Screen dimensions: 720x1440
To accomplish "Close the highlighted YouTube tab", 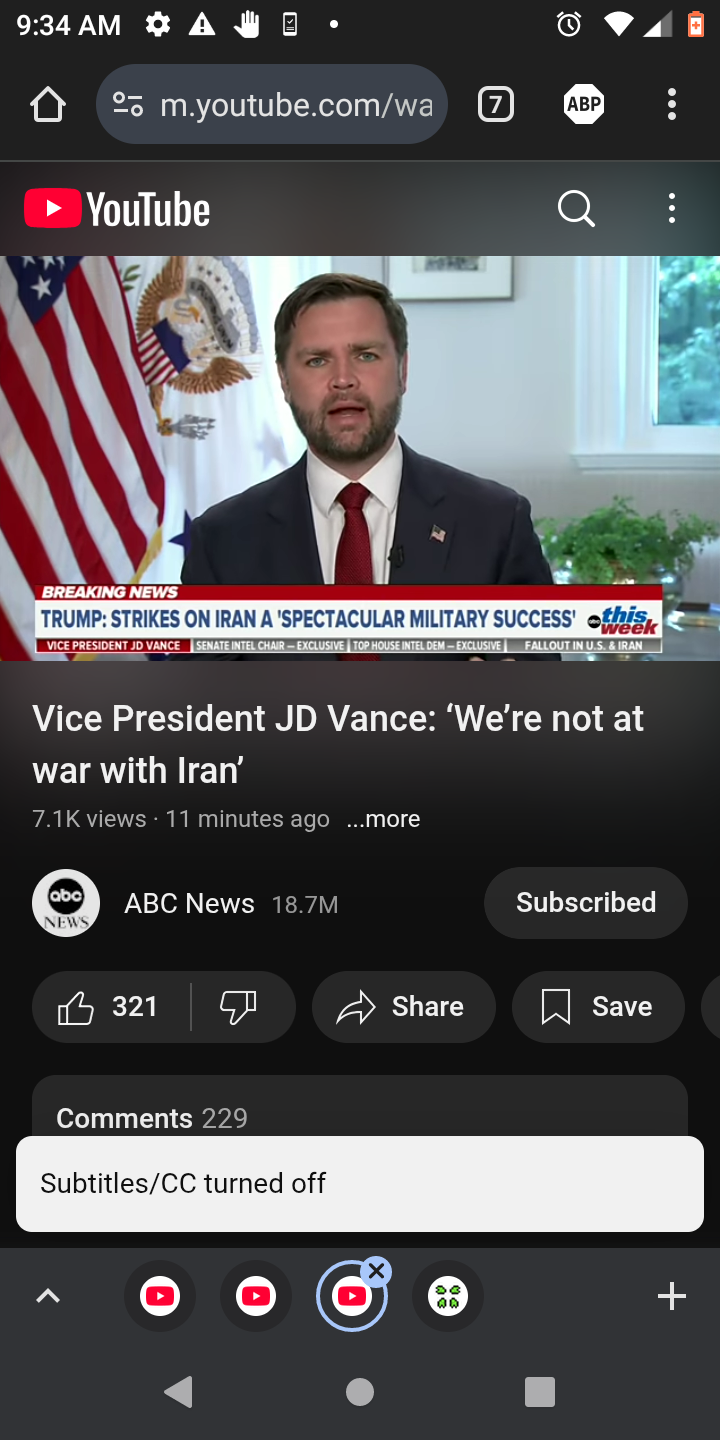I will pos(376,1272).
